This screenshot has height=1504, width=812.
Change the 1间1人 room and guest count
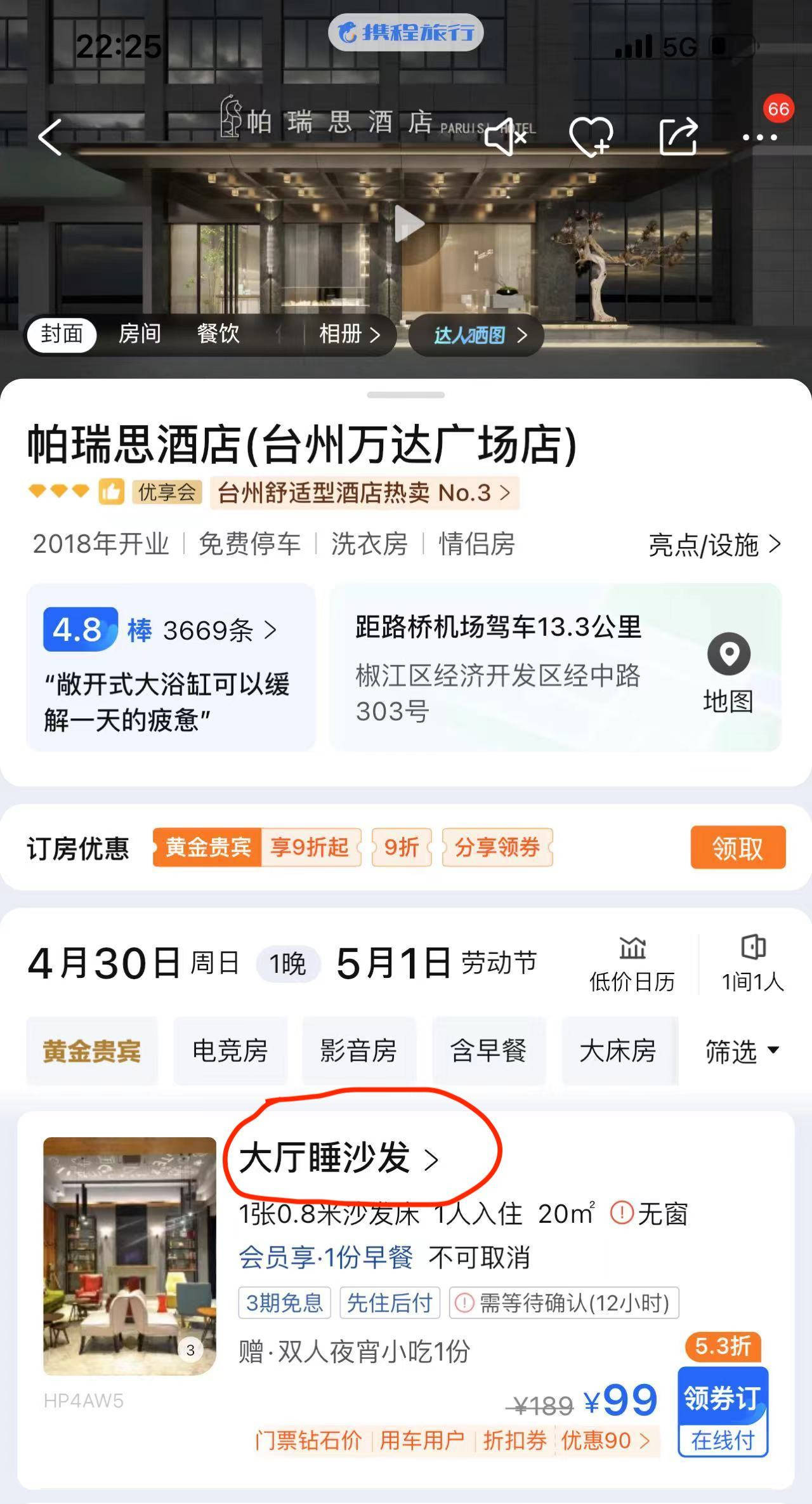click(x=752, y=964)
